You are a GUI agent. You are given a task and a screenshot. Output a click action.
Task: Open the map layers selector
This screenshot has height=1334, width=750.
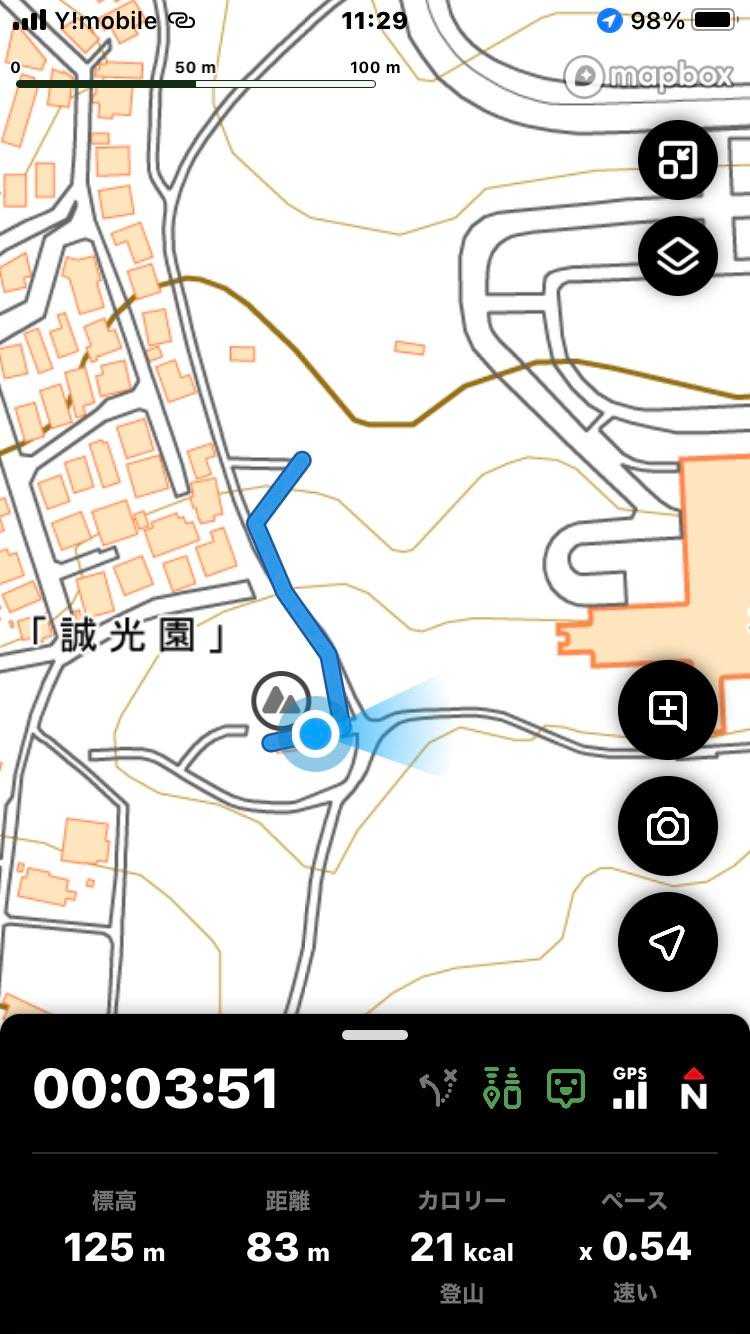[x=677, y=256]
